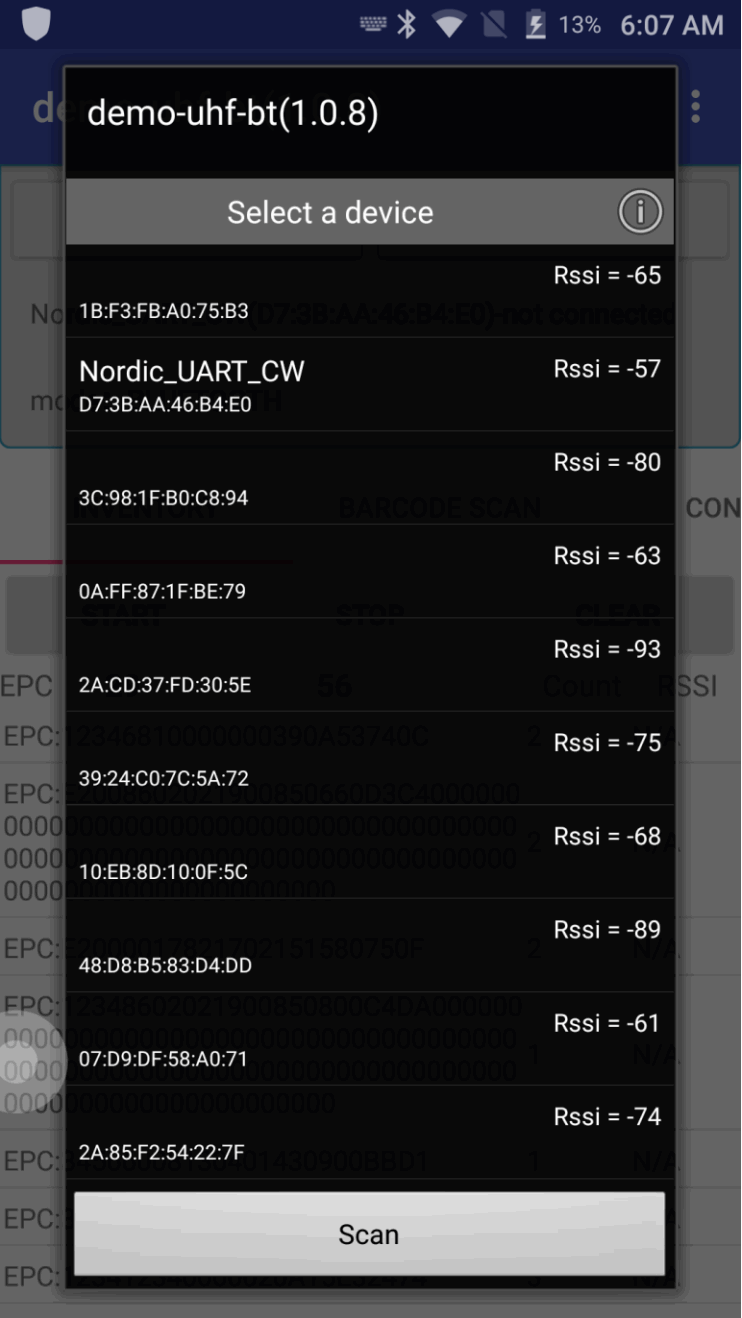Pick the device 0A:FF:87:1F:BE:79

pos(369,573)
